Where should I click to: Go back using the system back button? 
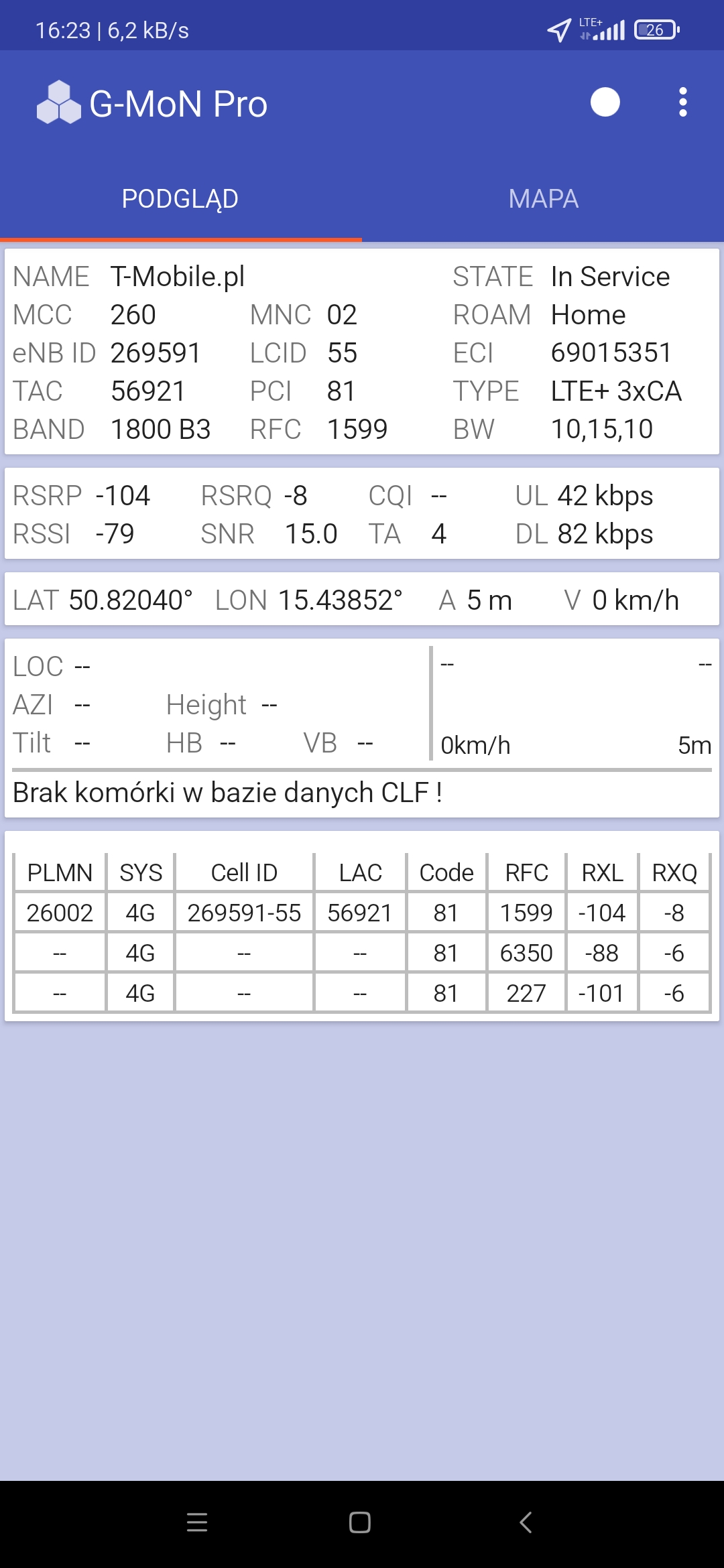point(526,1522)
